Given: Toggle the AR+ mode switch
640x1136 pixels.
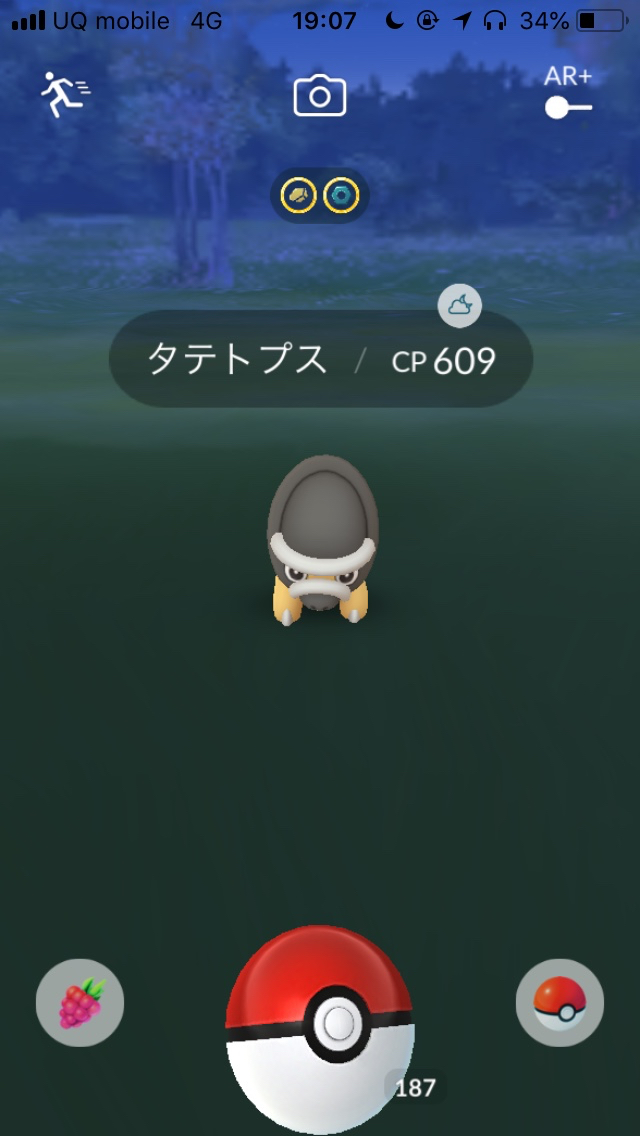Looking at the screenshot, I should [x=568, y=105].
